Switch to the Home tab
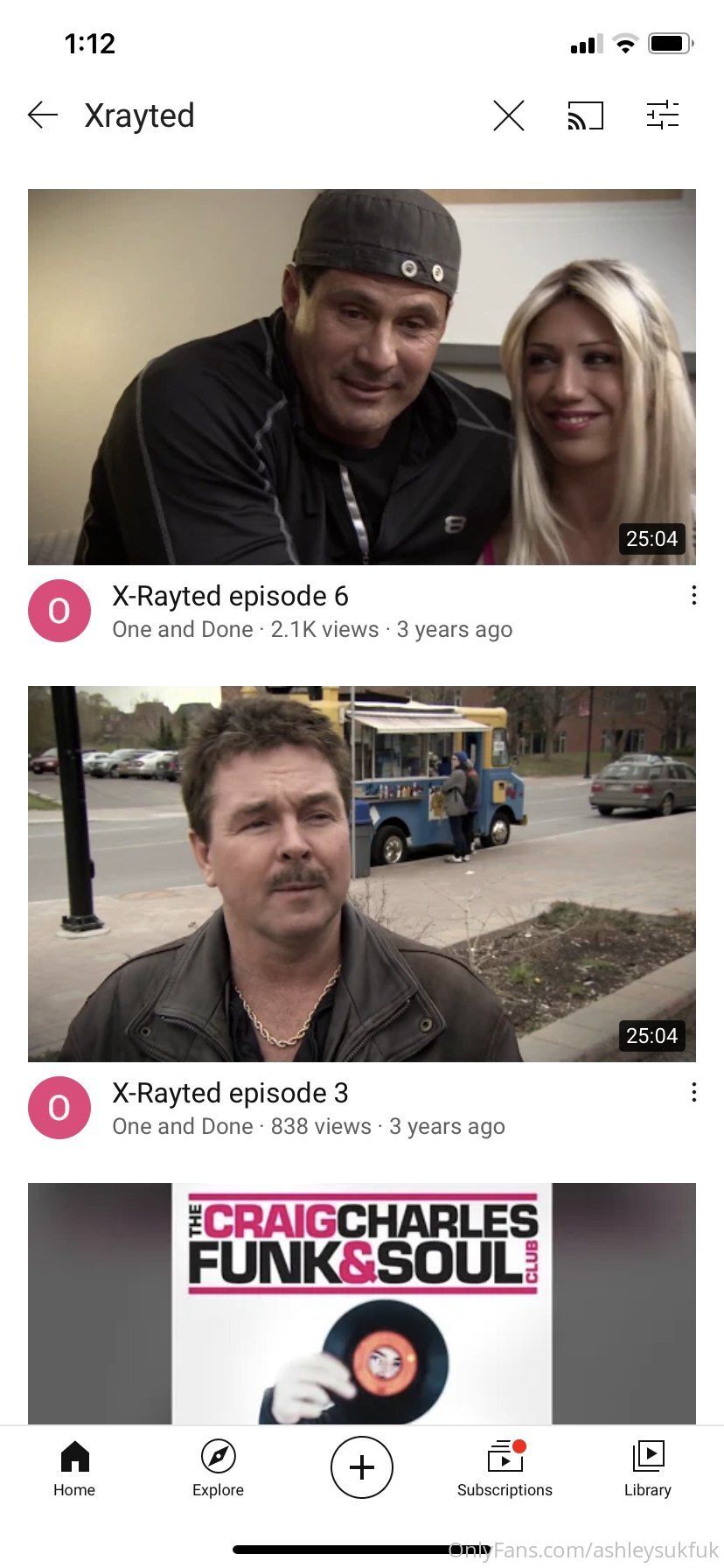 (74, 1468)
